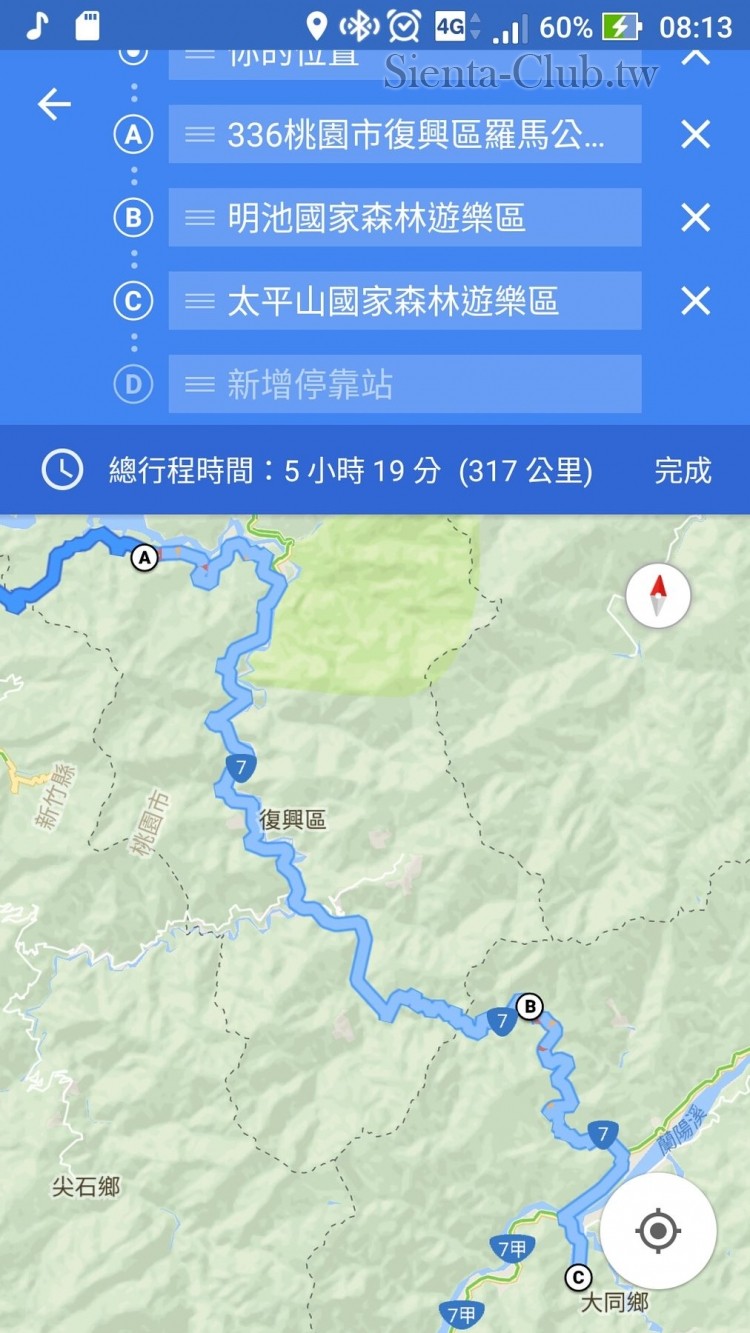The height and width of the screenshot is (1333, 750).
Task: Remove the 明池國家森林遊樂區 stop
Action: (x=694, y=218)
